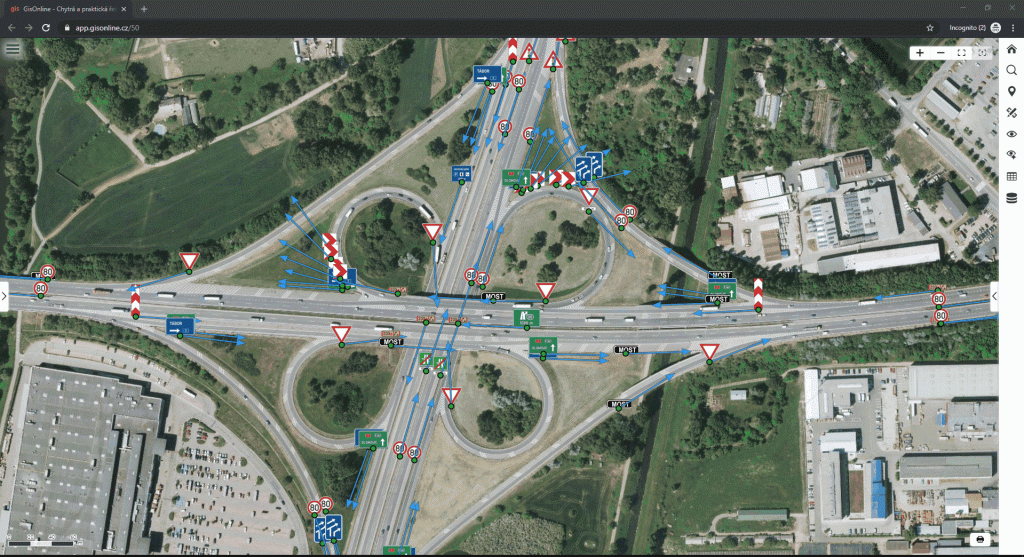Image resolution: width=1024 pixels, height=557 pixels.
Task: Reload the page in browser
Action: (x=46, y=28)
